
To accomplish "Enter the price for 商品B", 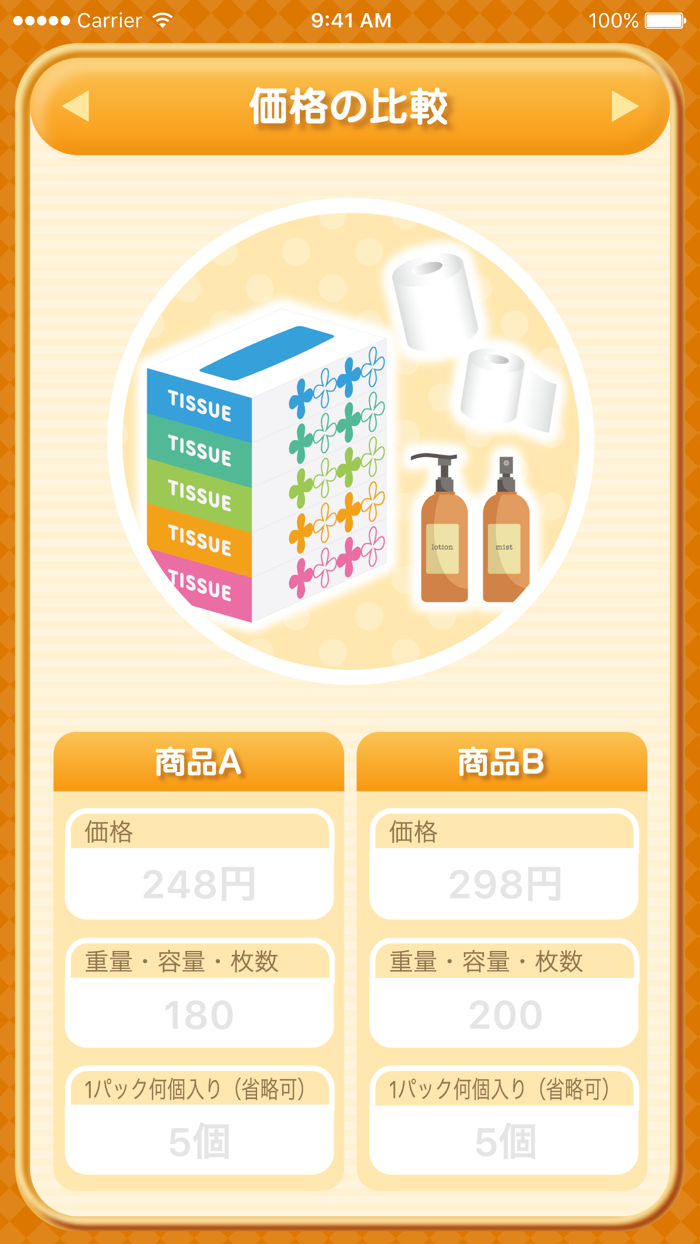I will [504, 884].
